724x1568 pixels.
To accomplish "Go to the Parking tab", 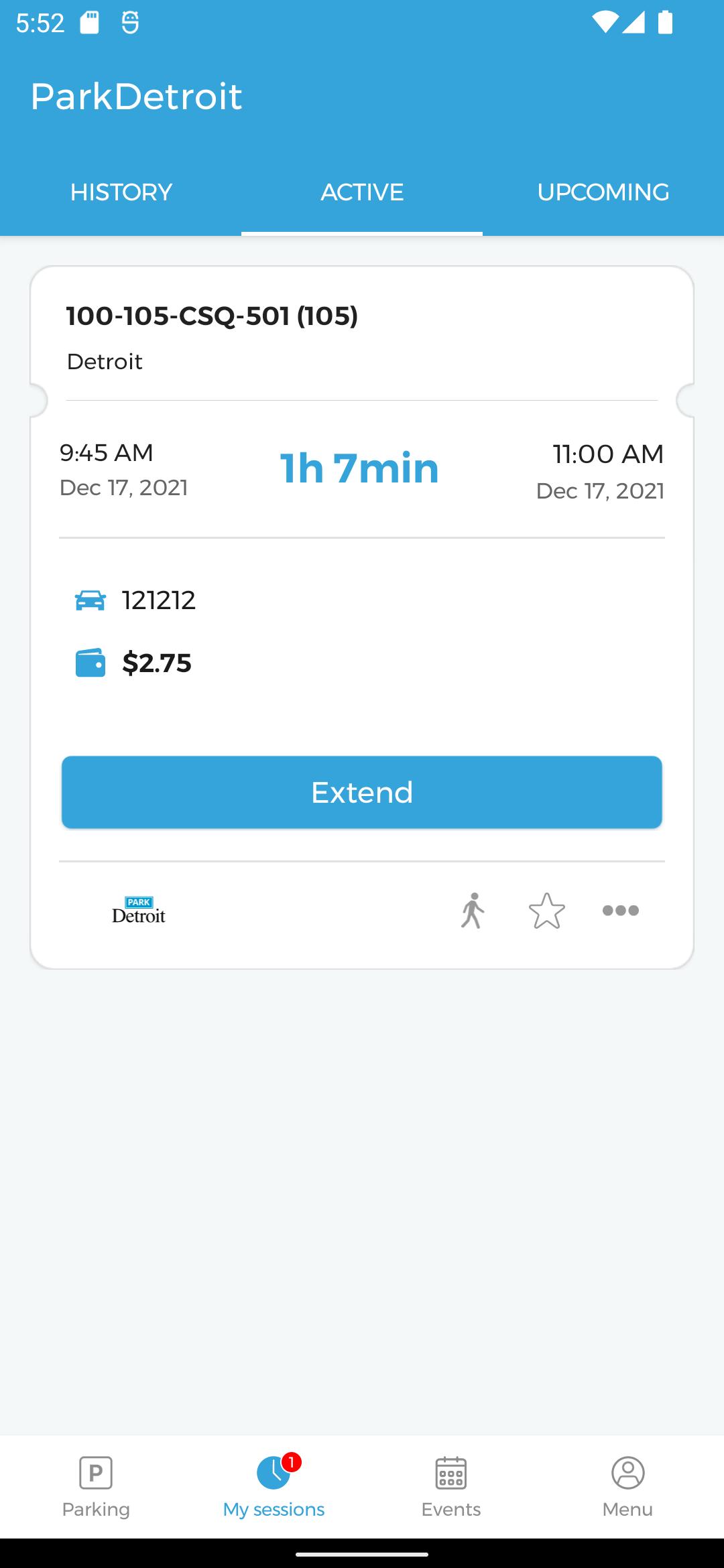I will pyautogui.click(x=96, y=1487).
